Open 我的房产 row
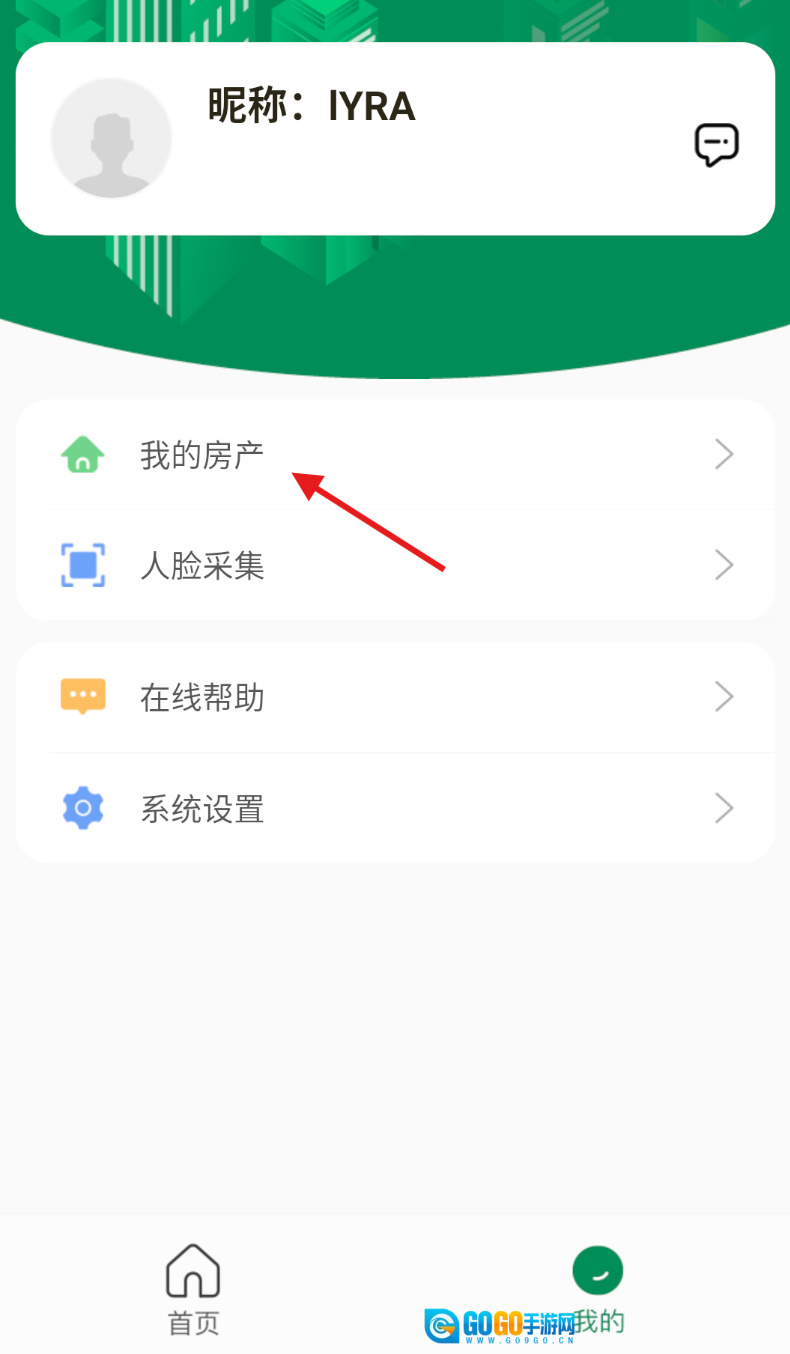This screenshot has height=1354, width=790. tap(395, 455)
